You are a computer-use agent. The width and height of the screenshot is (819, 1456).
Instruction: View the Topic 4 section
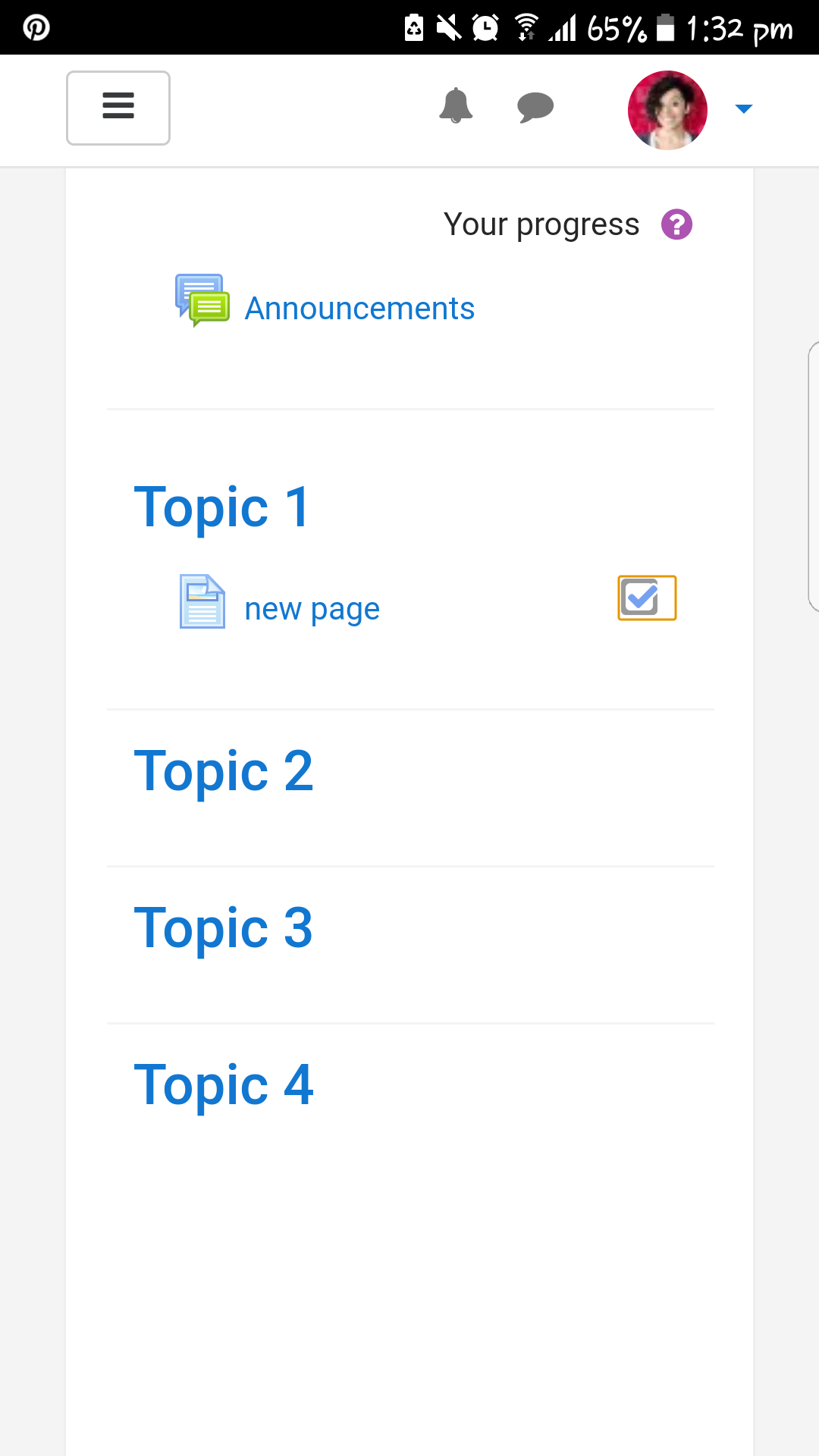click(224, 1084)
